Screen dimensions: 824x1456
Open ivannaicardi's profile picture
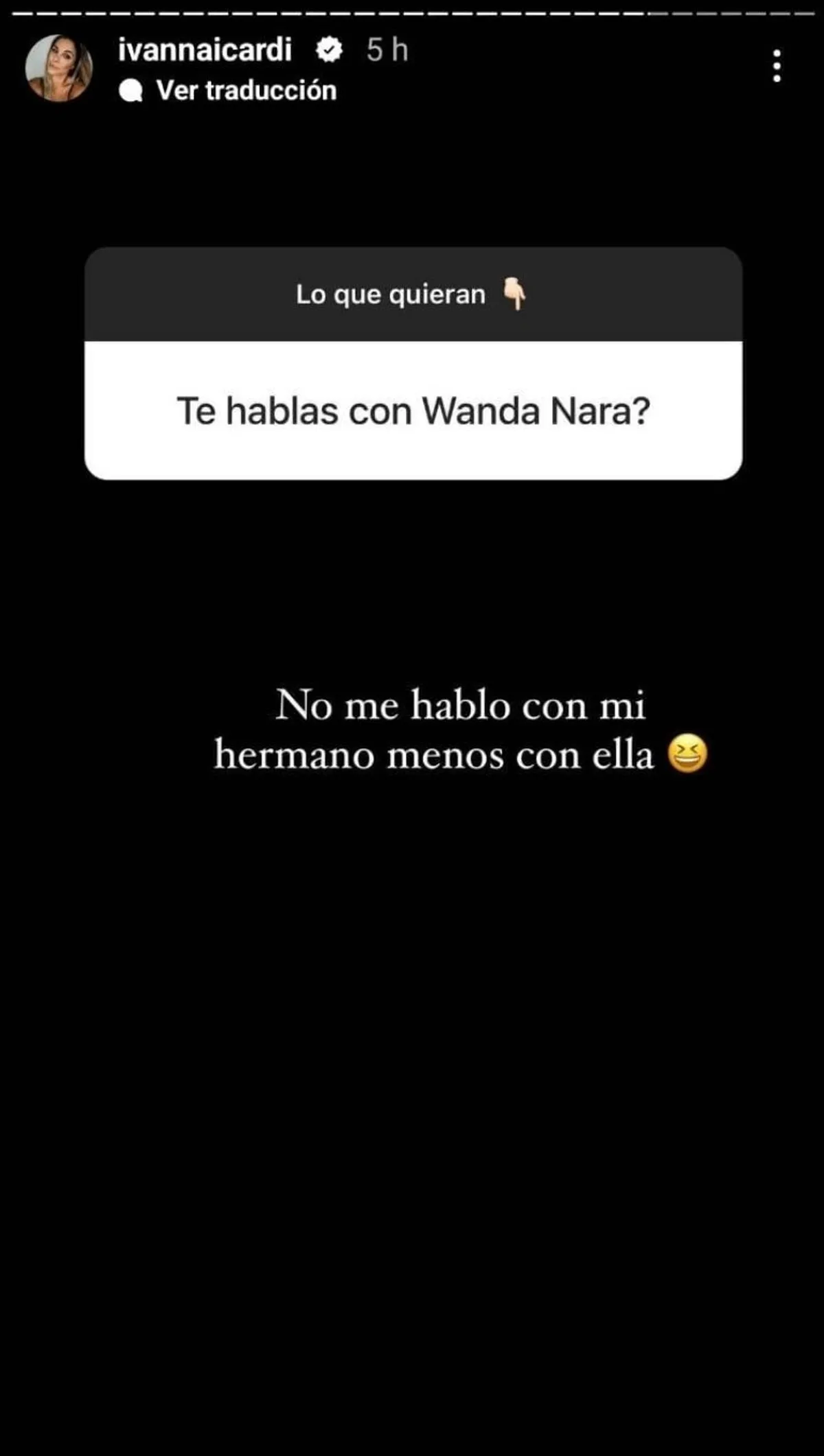point(58,68)
